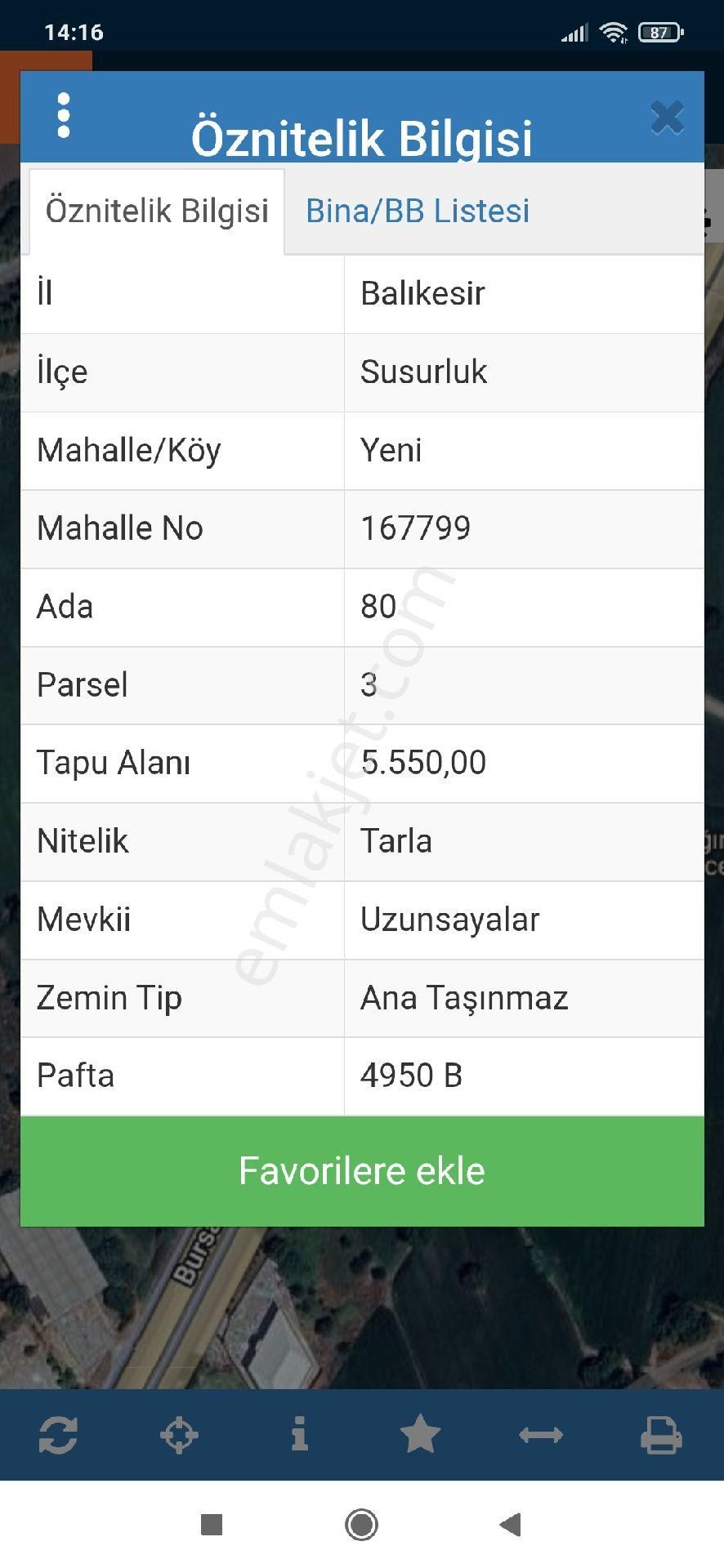The image size is (724, 1568).
Task: Activate the info tool on bottom toolbar
Action: (x=300, y=1436)
